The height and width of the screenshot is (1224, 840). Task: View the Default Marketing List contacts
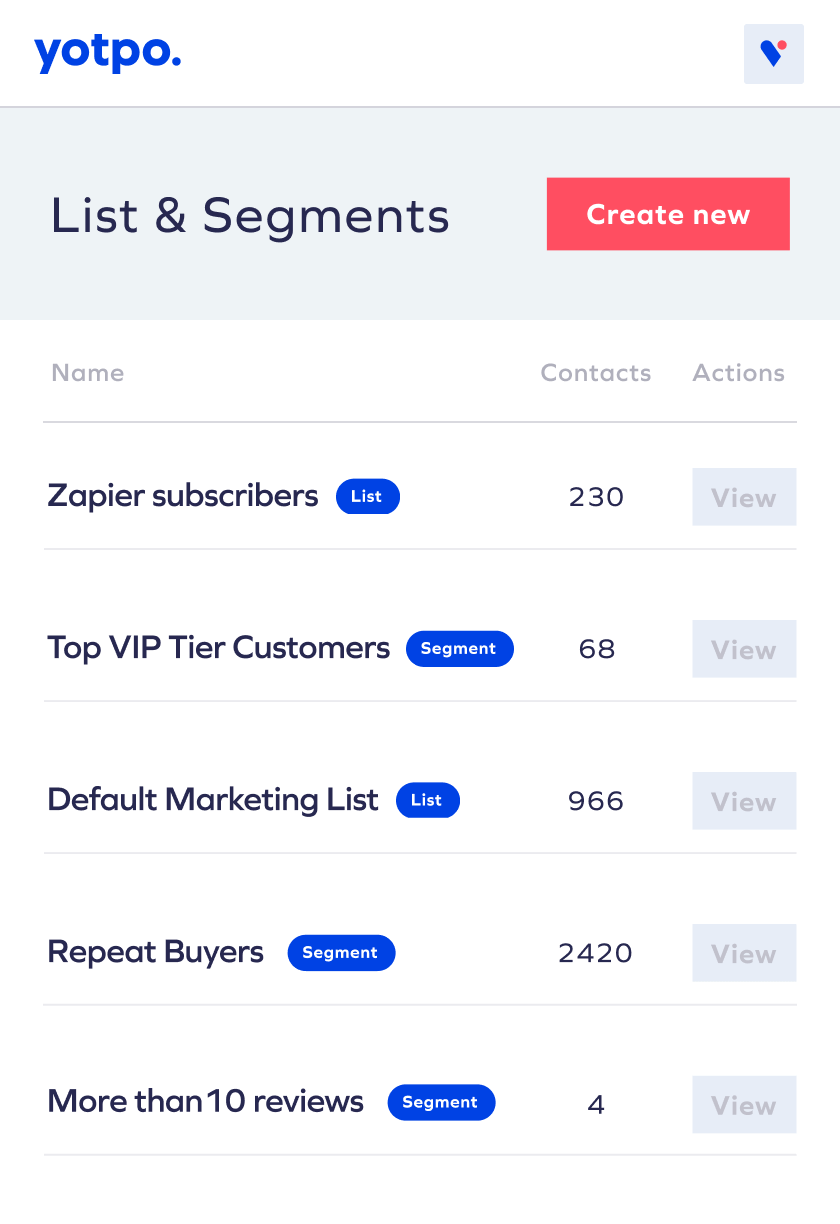click(x=744, y=801)
